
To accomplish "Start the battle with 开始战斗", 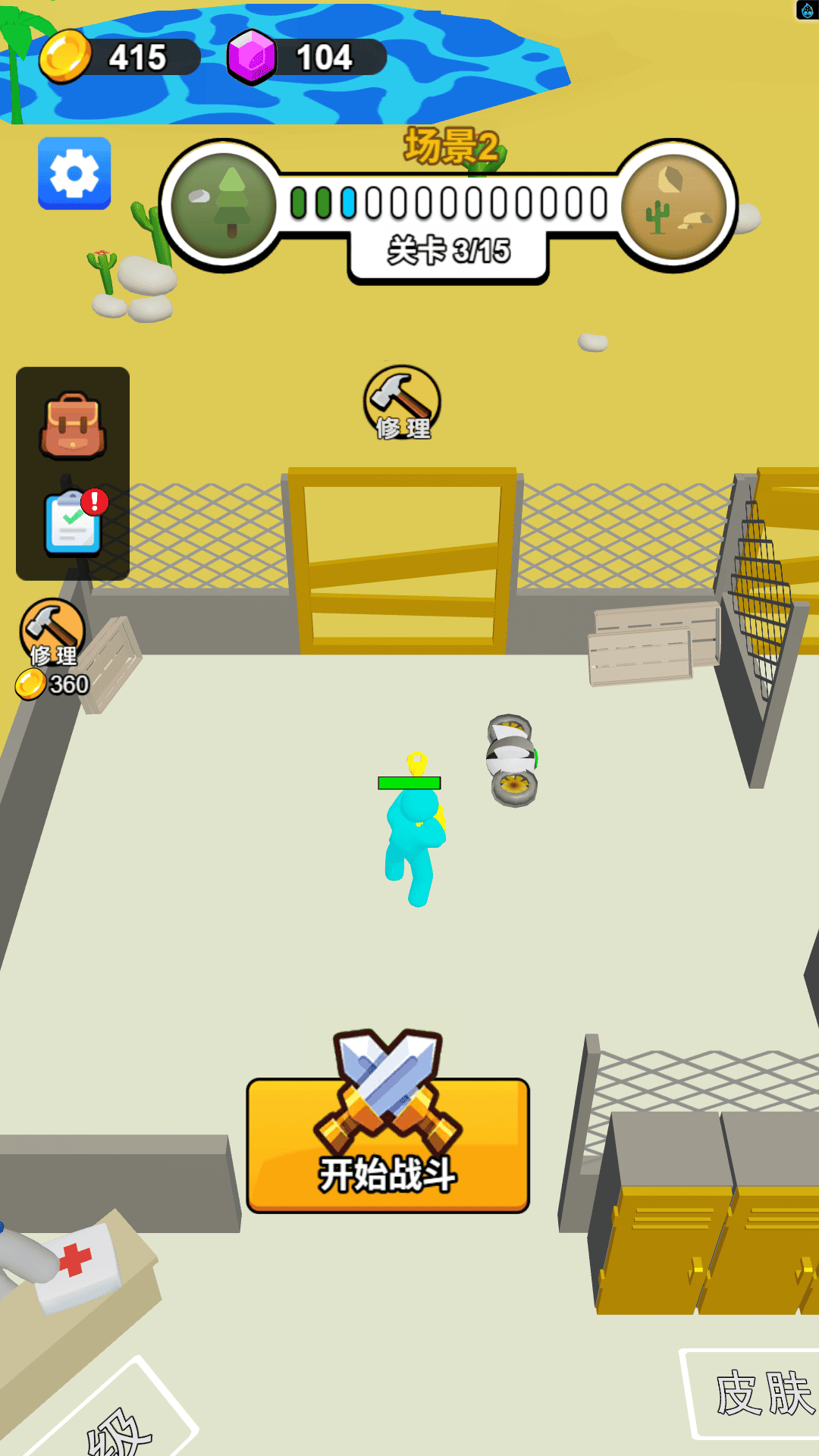I will [388, 1145].
